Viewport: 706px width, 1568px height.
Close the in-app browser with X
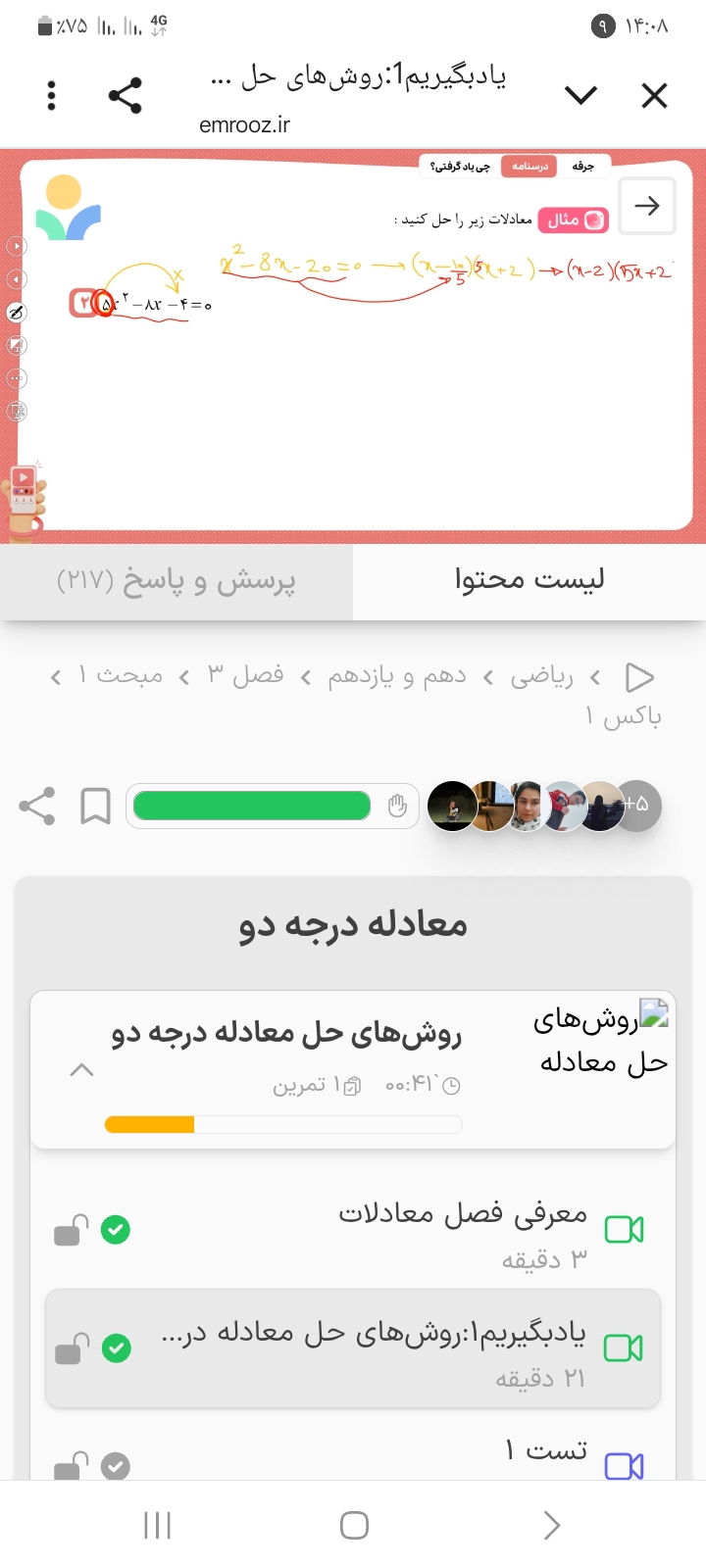[x=654, y=96]
